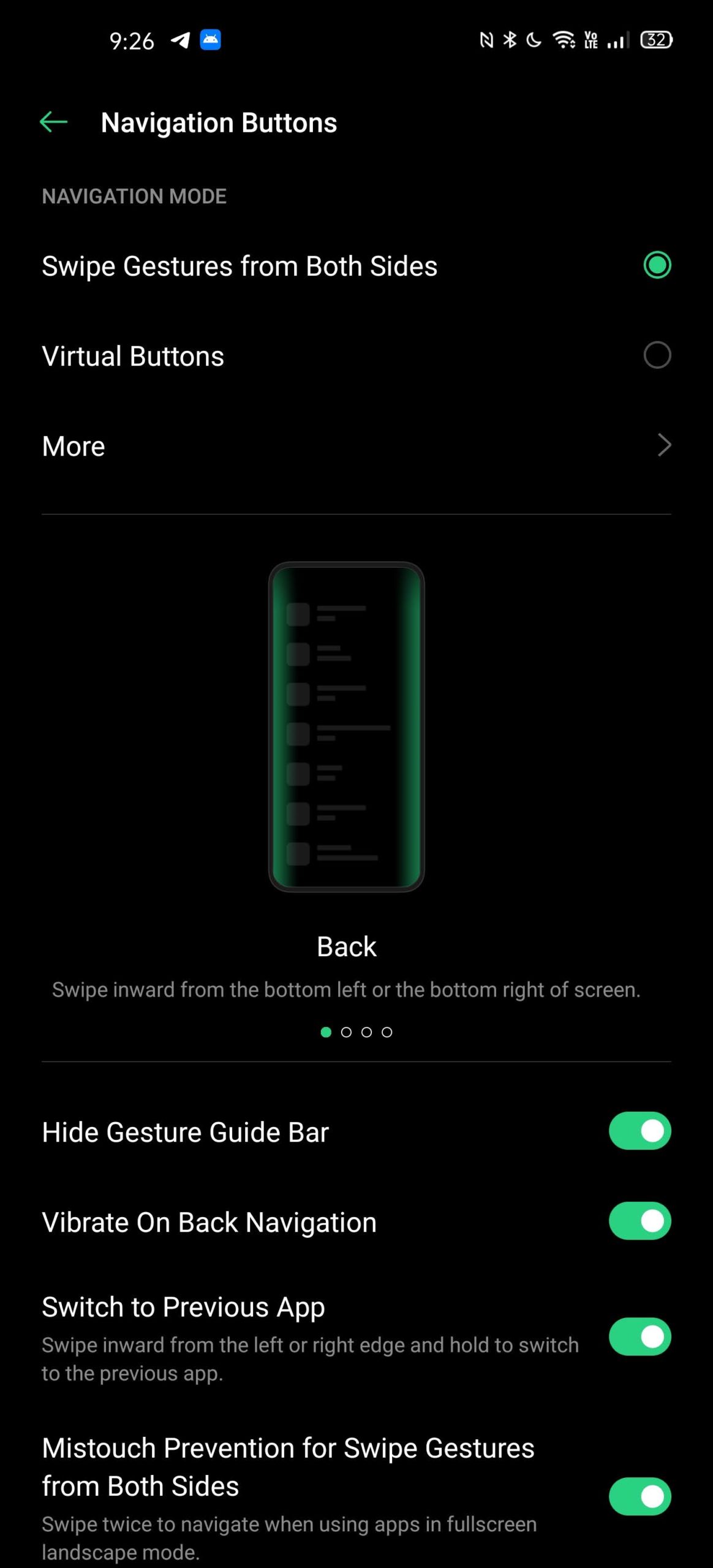Go back from Navigation Buttons
The height and width of the screenshot is (1568, 713).
tap(53, 122)
